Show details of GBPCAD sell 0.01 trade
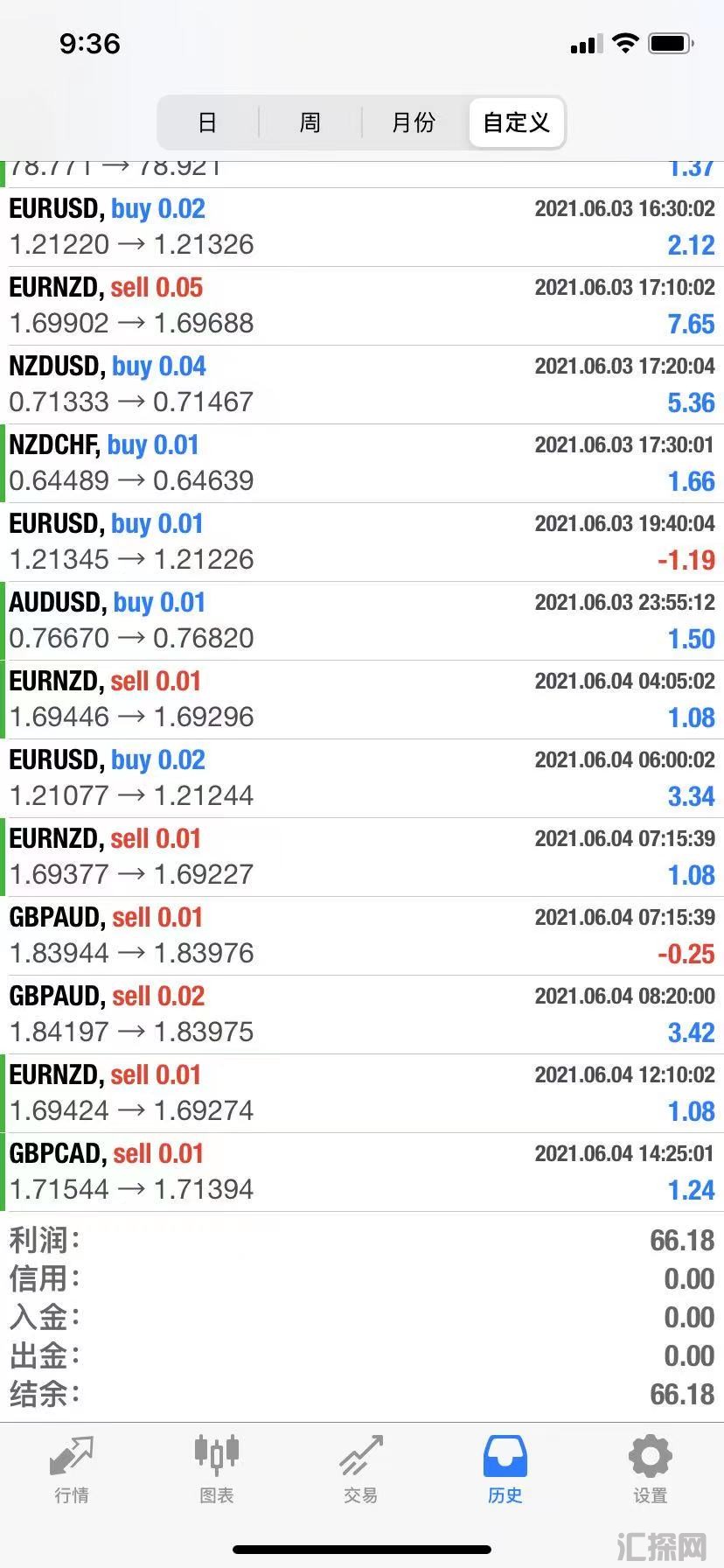This screenshot has width=724, height=1568. [362, 1172]
